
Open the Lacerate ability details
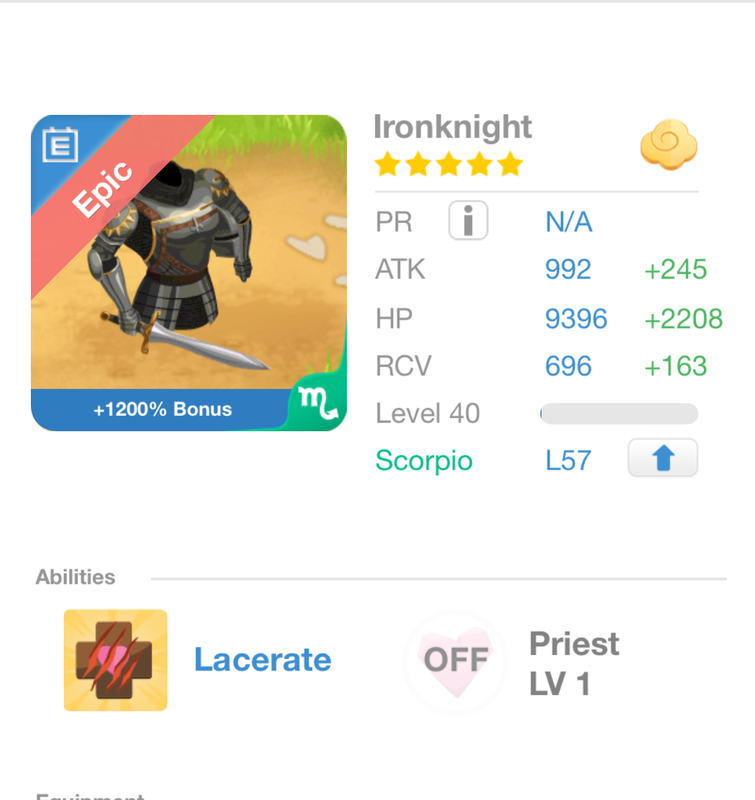(x=262, y=660)
